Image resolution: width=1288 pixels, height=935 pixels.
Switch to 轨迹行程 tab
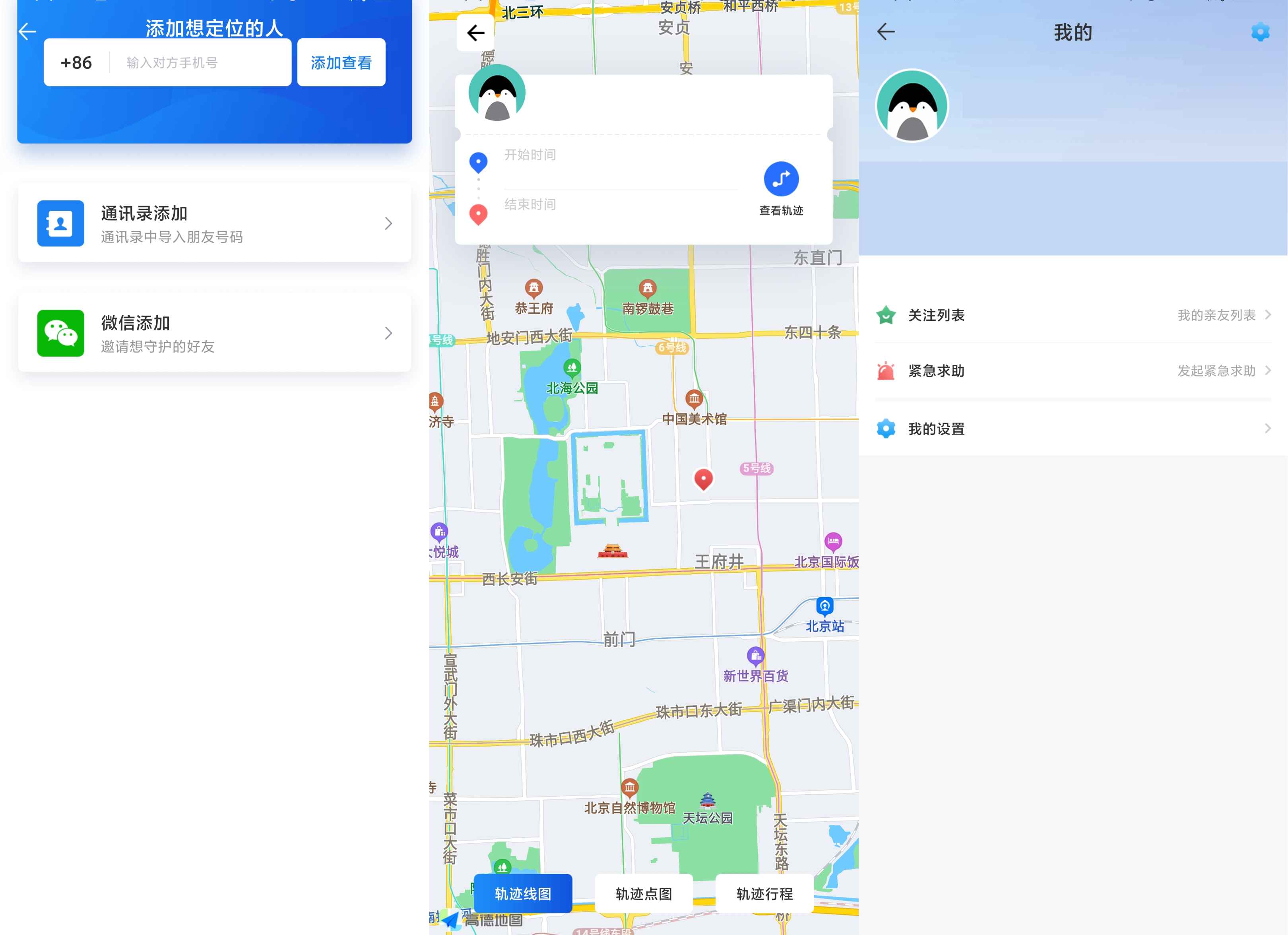(764, 894)
